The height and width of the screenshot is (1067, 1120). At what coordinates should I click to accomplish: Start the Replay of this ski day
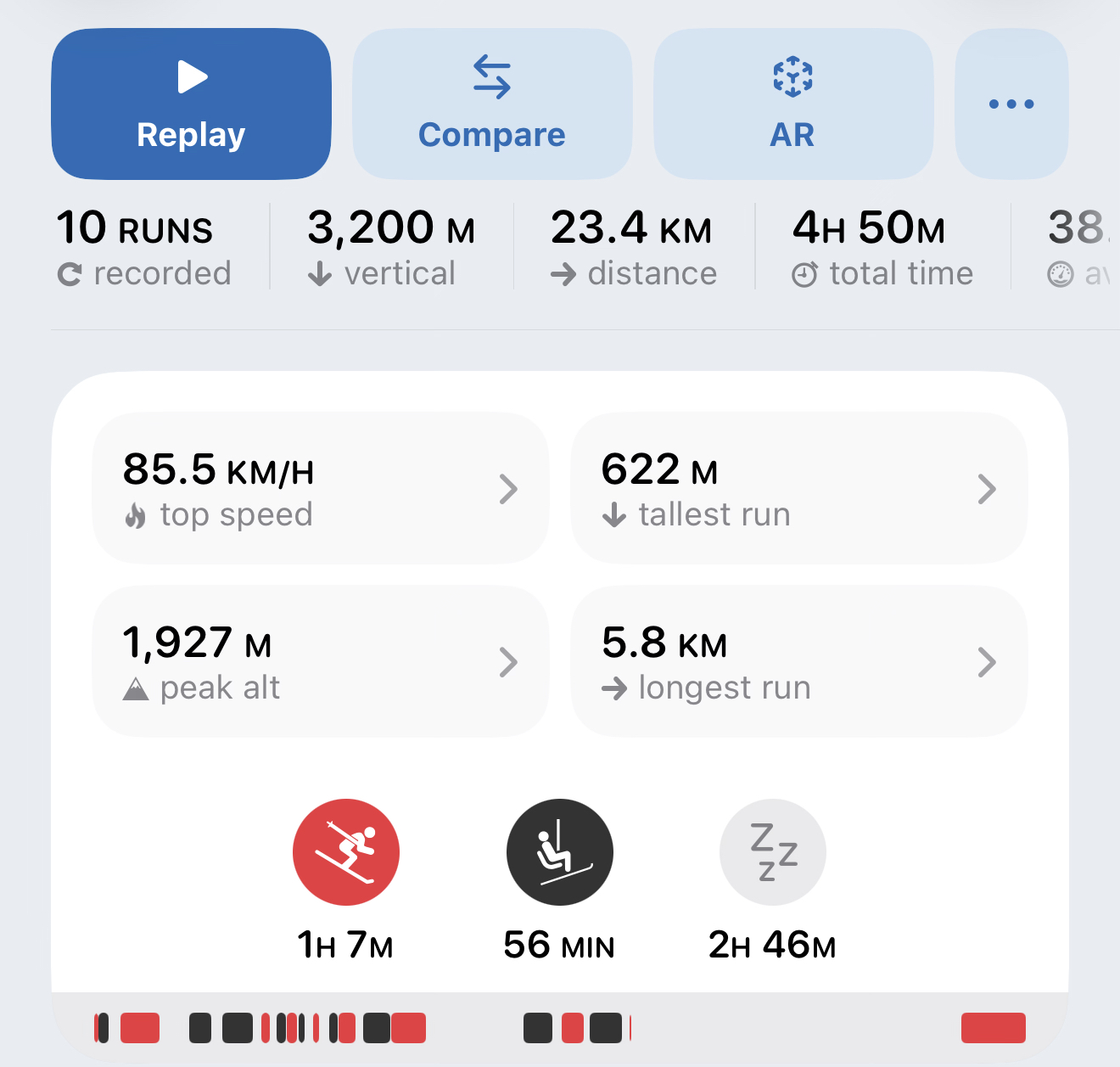point(191,104)
